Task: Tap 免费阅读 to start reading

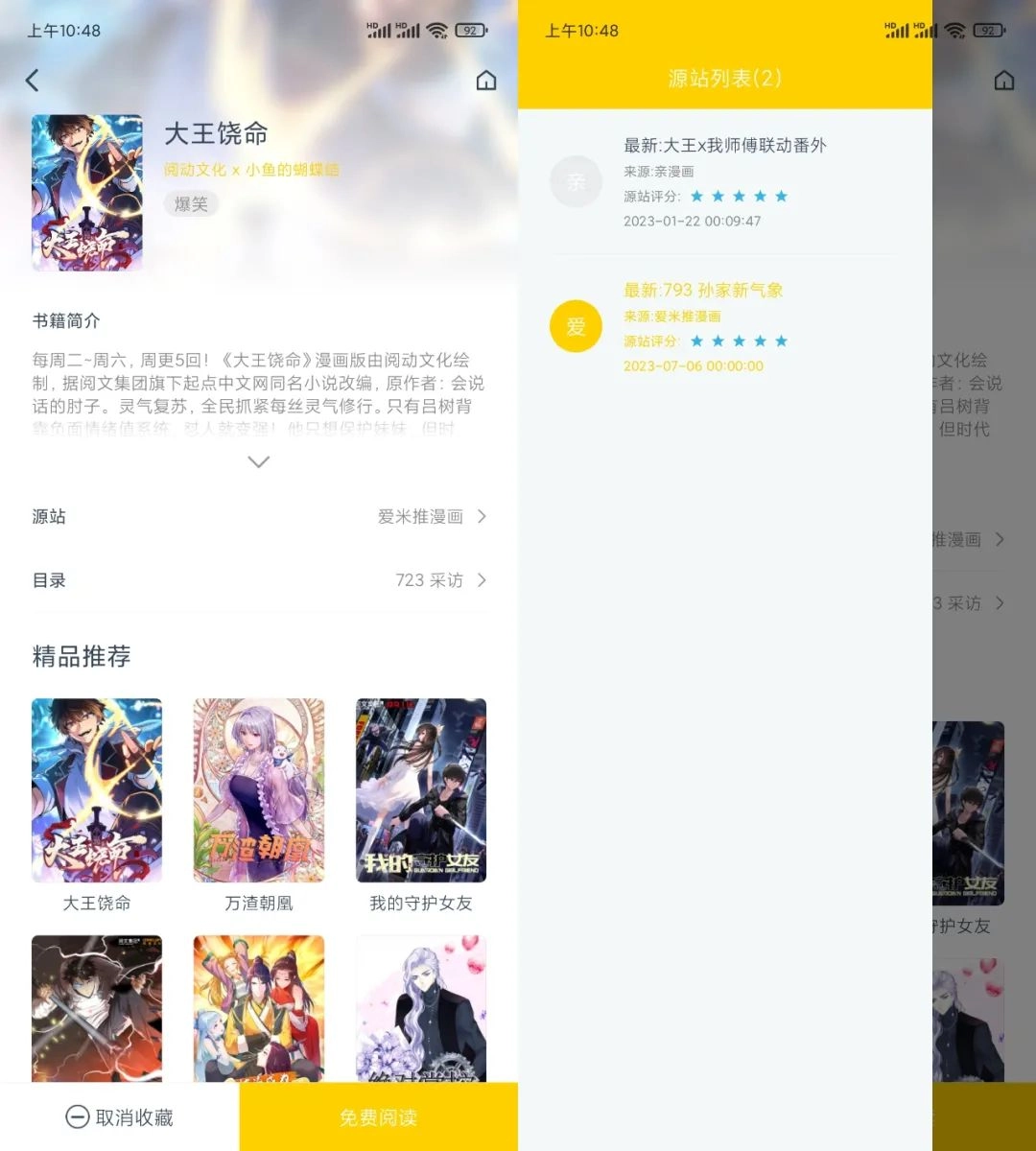Action: pos(378,1116)
